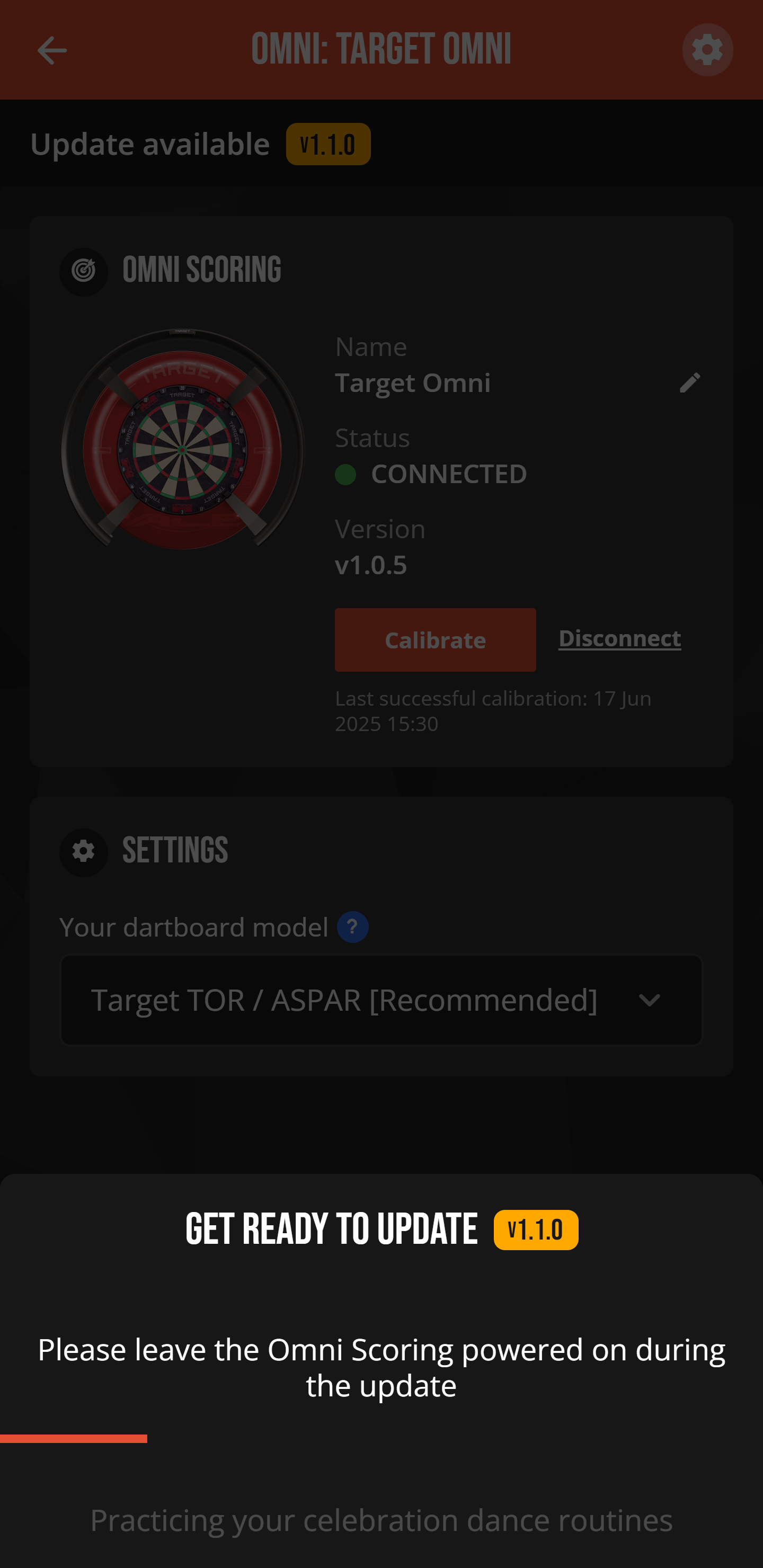
Task: Go back with the top-left arrow
Action: (52, 50)
